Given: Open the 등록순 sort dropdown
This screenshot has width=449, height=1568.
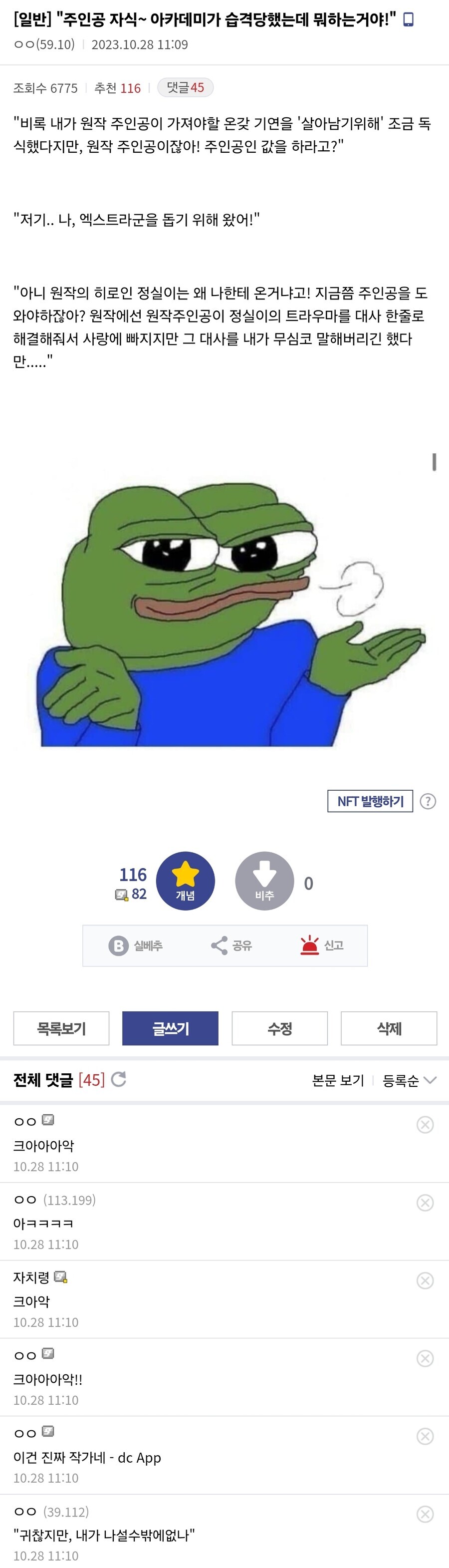Looking at the screenshot, I should point(409,1080).
